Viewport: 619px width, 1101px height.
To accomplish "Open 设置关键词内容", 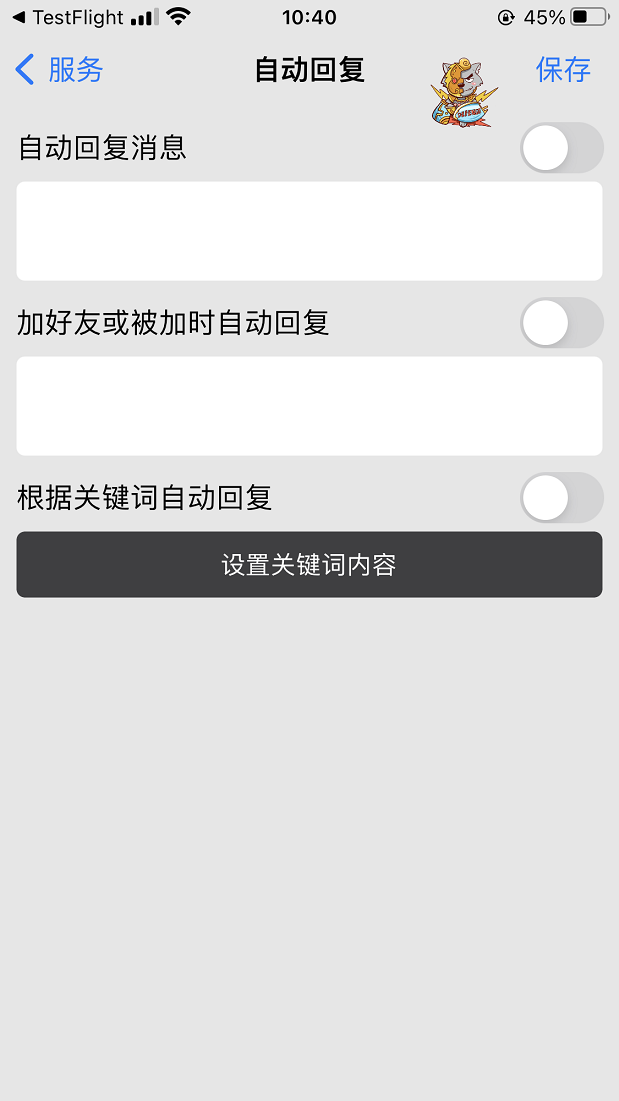I will click(310, 565).
